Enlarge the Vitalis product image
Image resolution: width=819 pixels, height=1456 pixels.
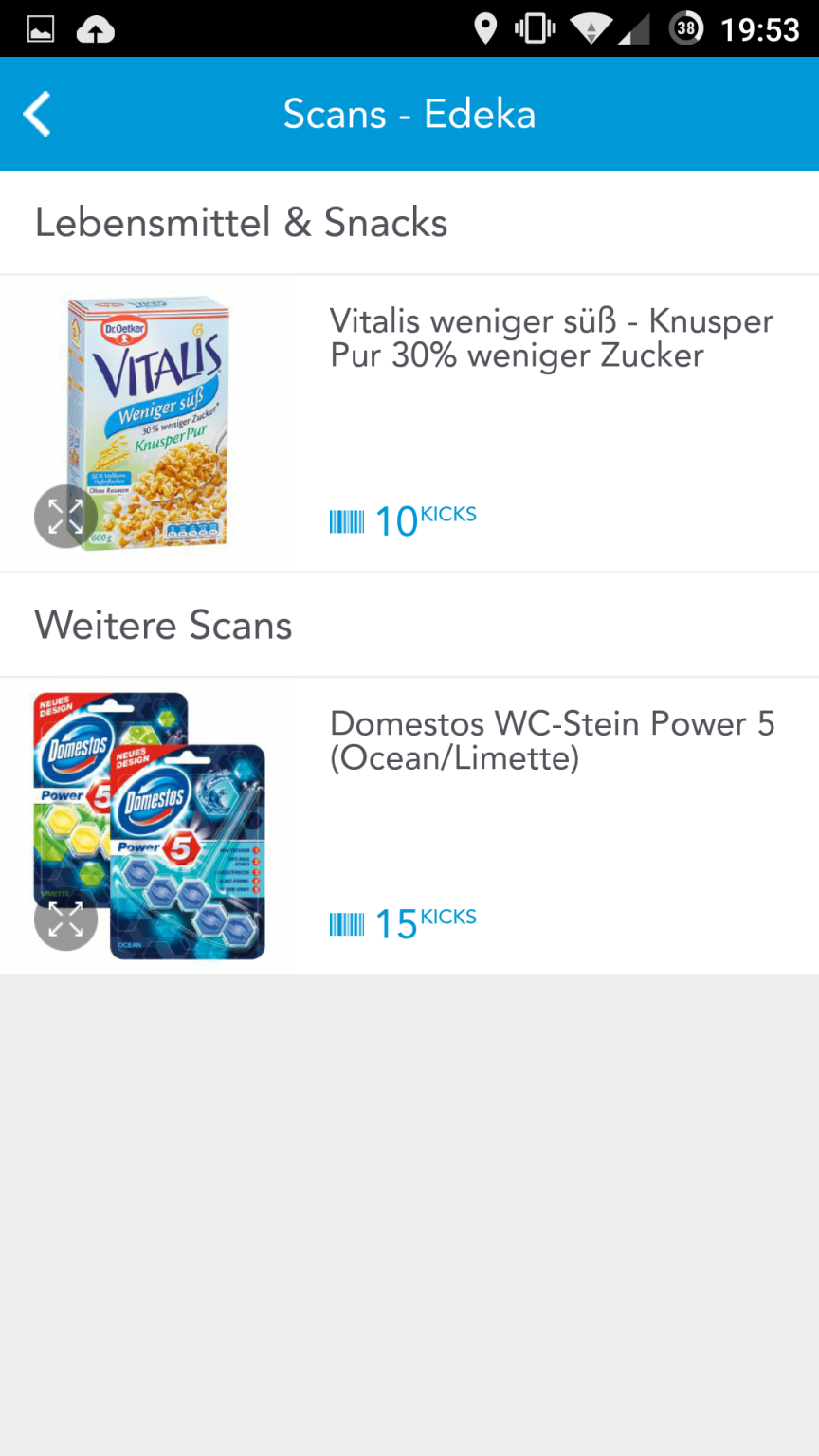pos(65,517)
